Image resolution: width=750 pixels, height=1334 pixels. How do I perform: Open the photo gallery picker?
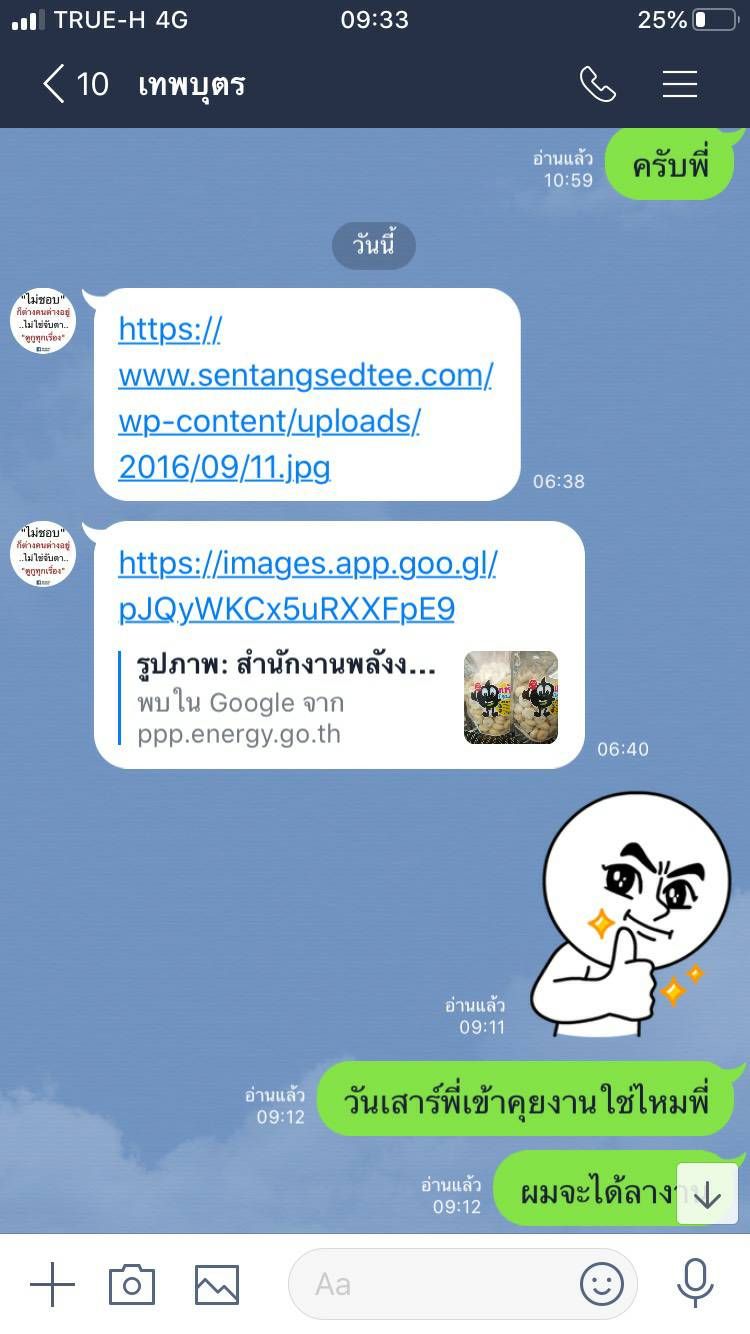[216, 1284]
